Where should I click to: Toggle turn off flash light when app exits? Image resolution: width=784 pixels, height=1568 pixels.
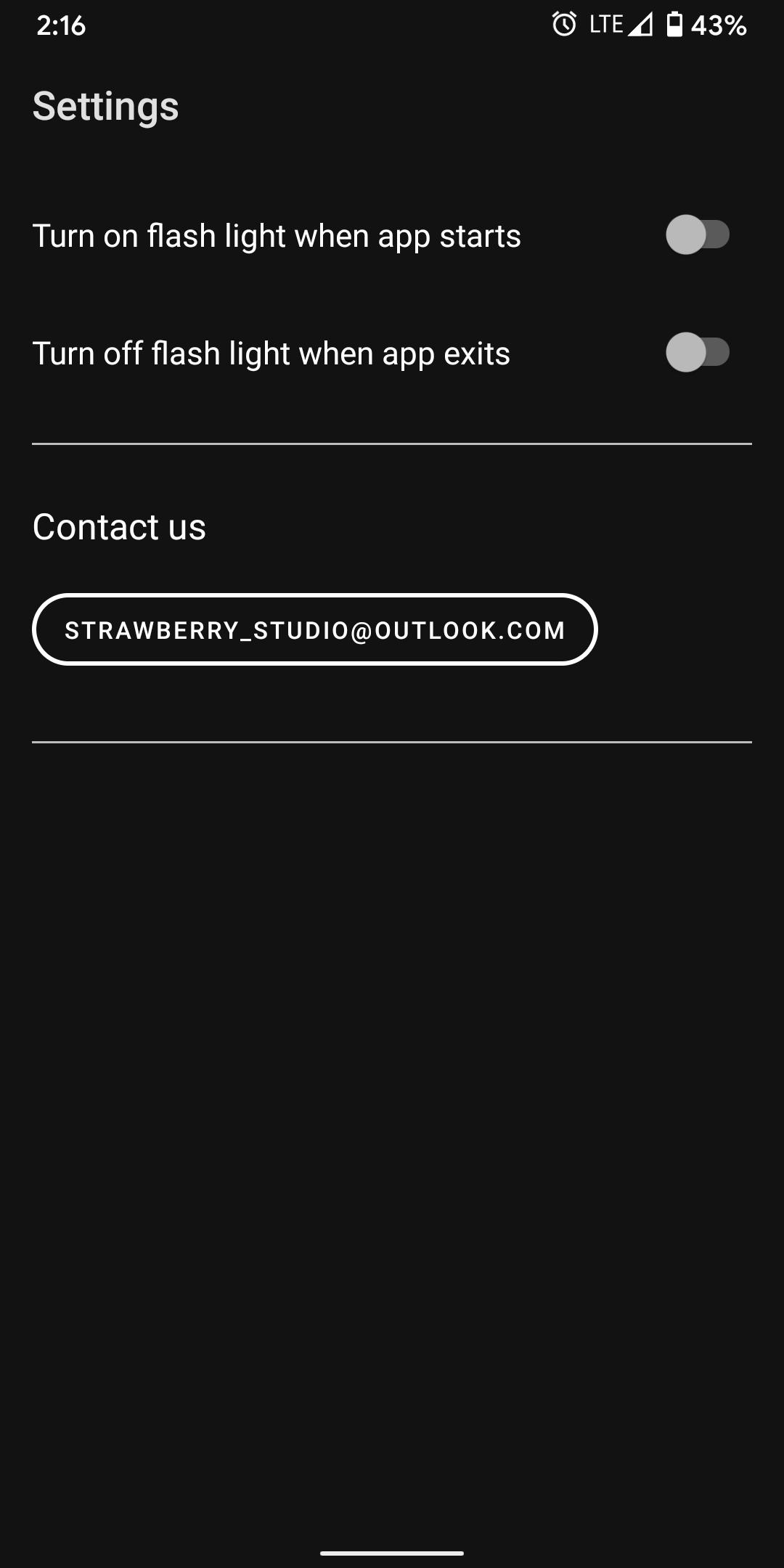coord(698,352)
